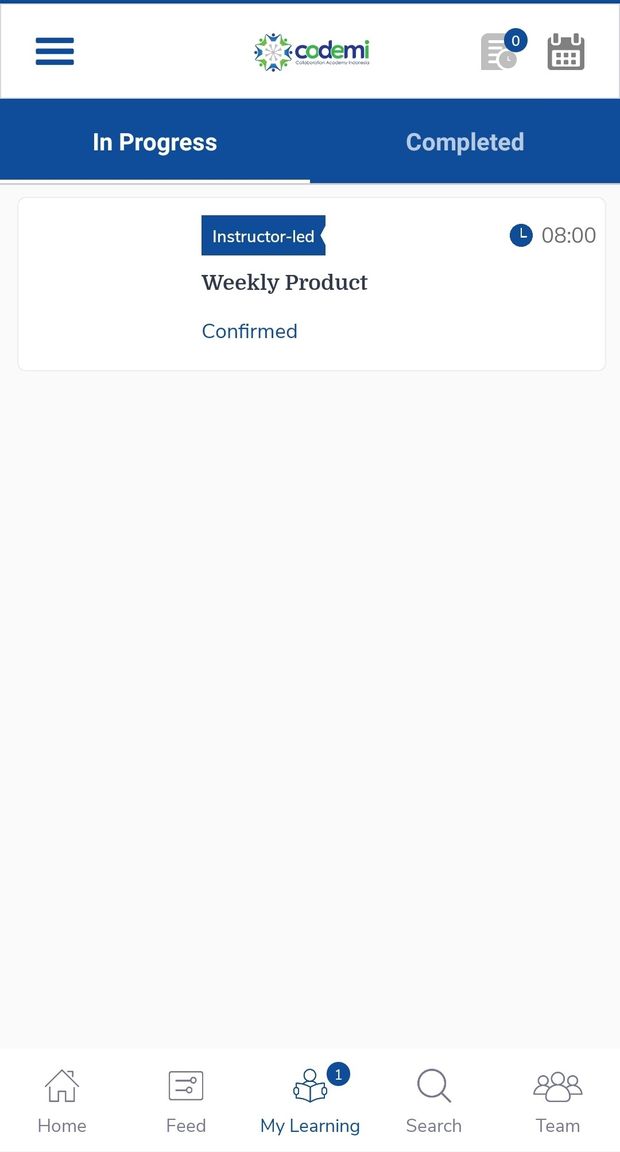Tap the My Learning tab
Viewport: 620px width, 1152px height.
[x=310, y=1100]
